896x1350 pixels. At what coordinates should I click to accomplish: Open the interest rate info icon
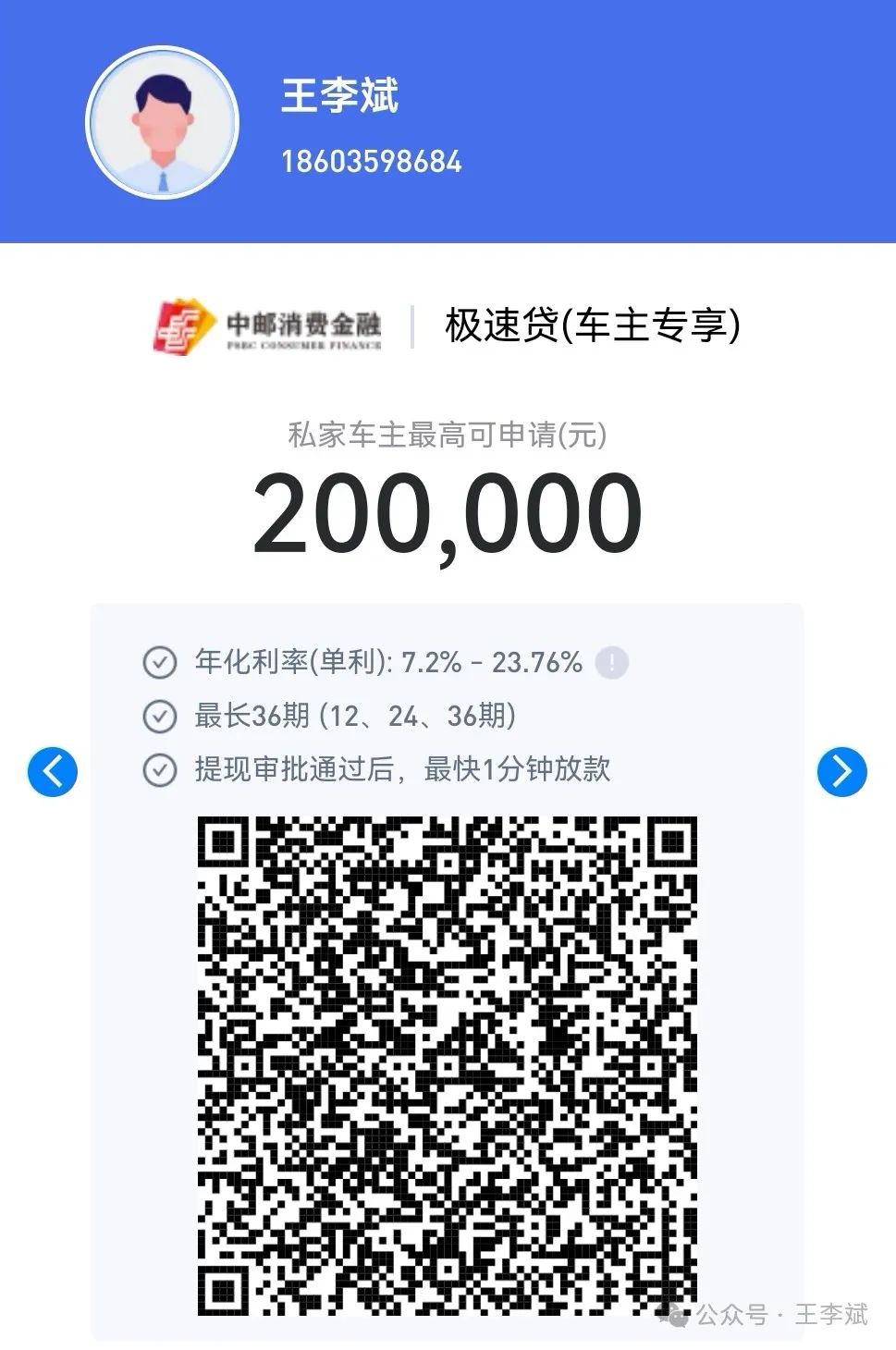[610, 662]
